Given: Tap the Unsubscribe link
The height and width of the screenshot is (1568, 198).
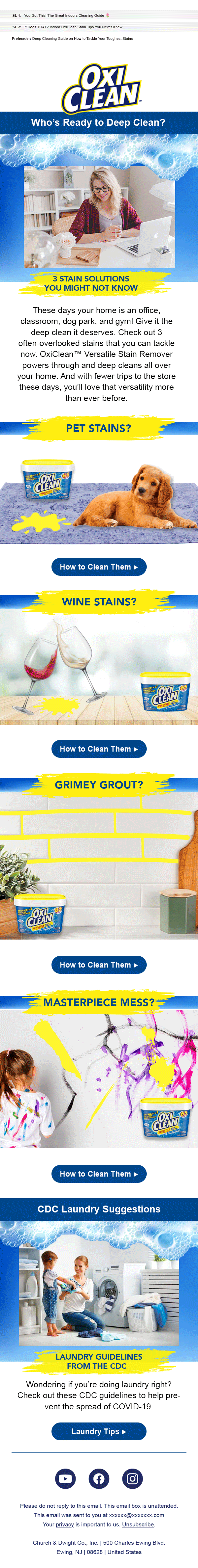Looking at the screenshot, I should [138, 1525].
